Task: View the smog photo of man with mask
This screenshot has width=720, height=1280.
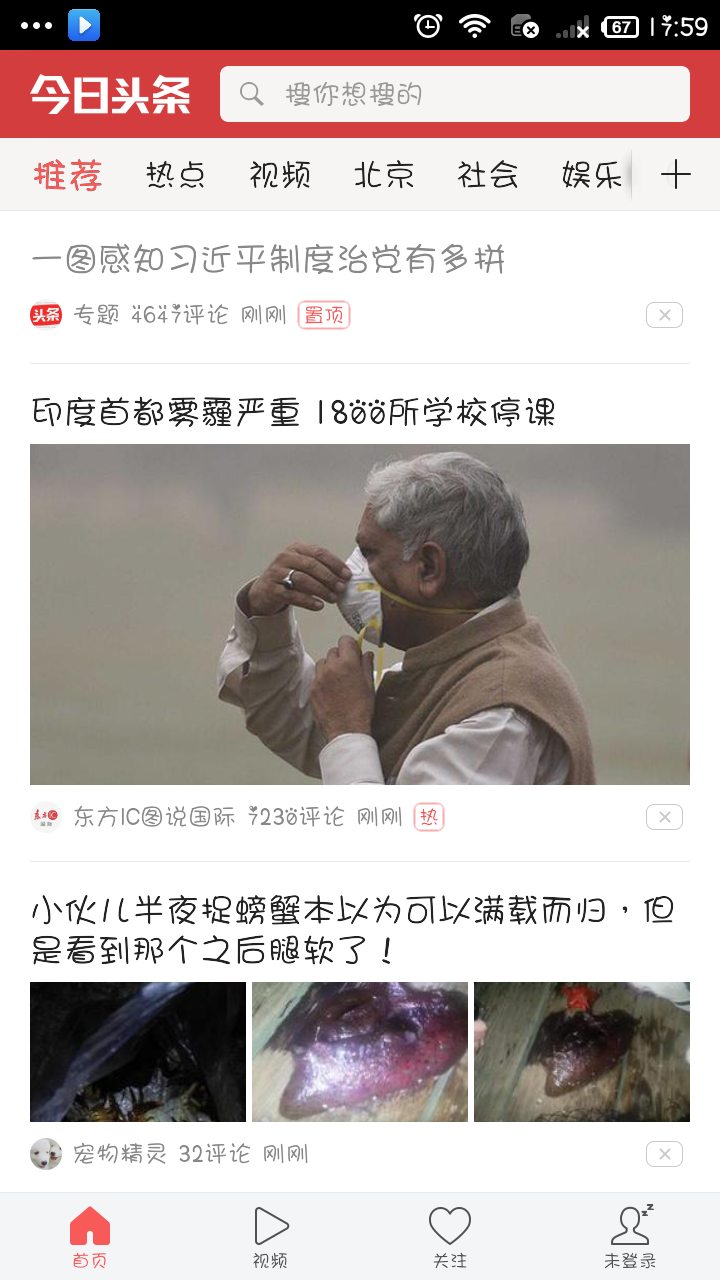Action: [x=360, y=614]
